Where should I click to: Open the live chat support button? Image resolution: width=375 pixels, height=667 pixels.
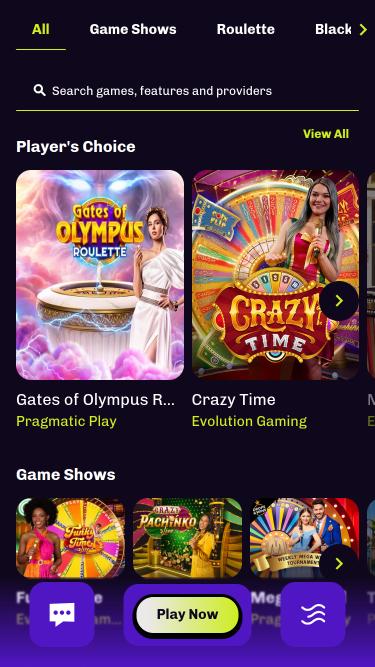62,614
